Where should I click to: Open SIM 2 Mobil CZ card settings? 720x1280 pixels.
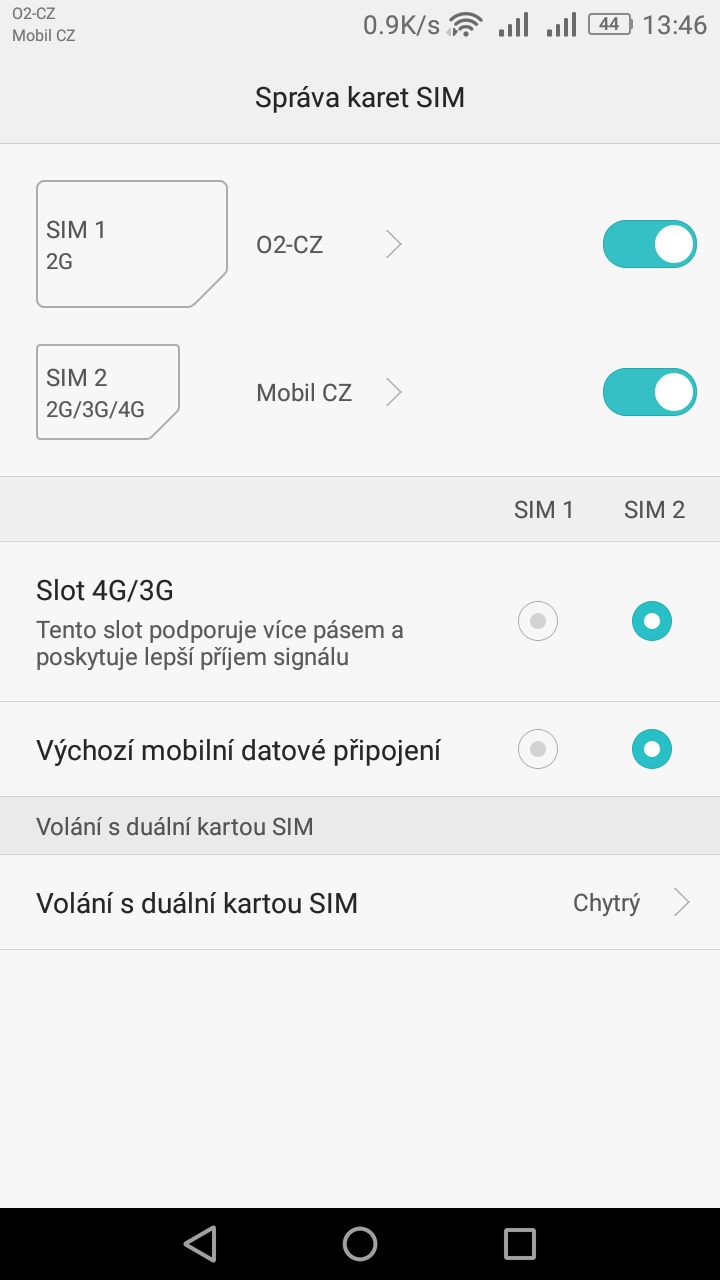click(328, 392)
